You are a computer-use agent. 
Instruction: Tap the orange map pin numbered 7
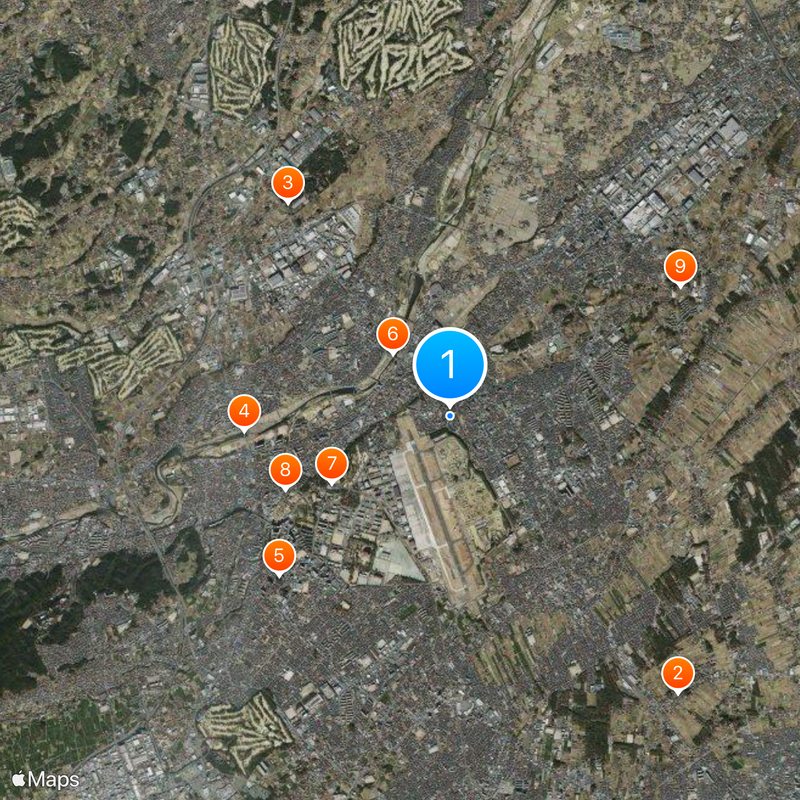pos(331,464)
